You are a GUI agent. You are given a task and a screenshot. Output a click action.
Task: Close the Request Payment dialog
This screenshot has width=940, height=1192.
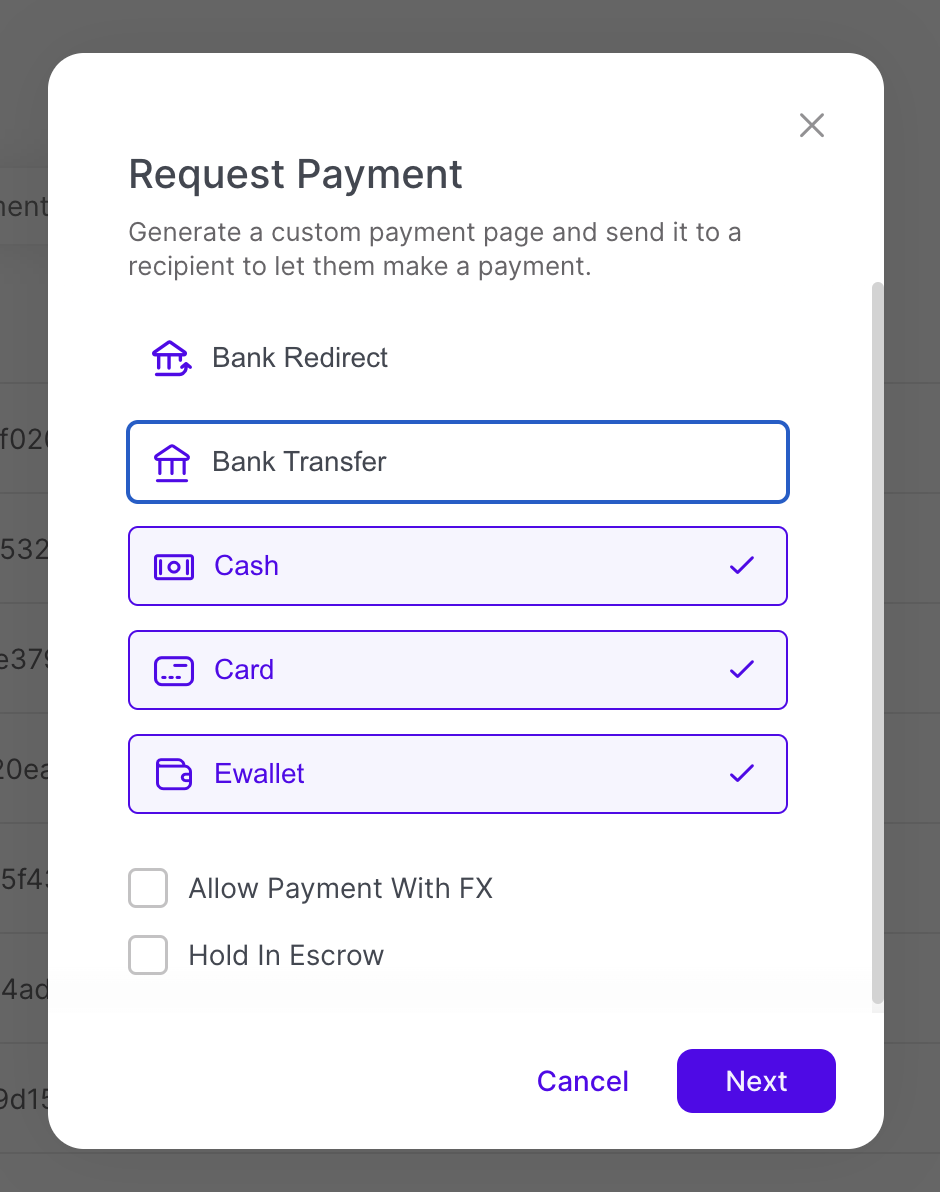(x=811, y=126)
